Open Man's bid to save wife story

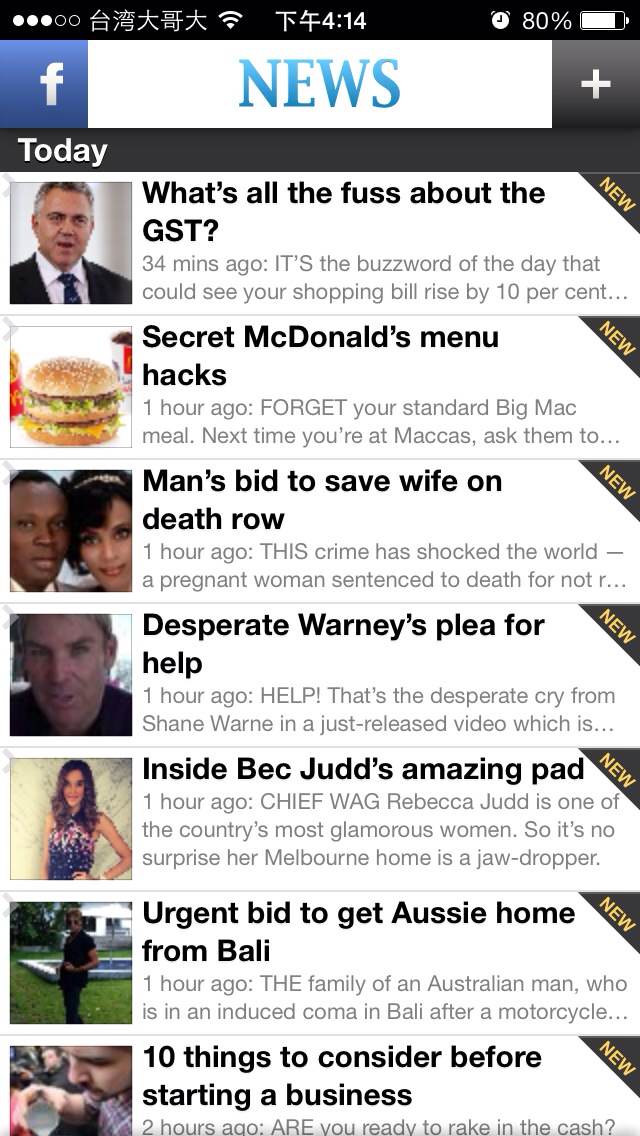(320, 532)
